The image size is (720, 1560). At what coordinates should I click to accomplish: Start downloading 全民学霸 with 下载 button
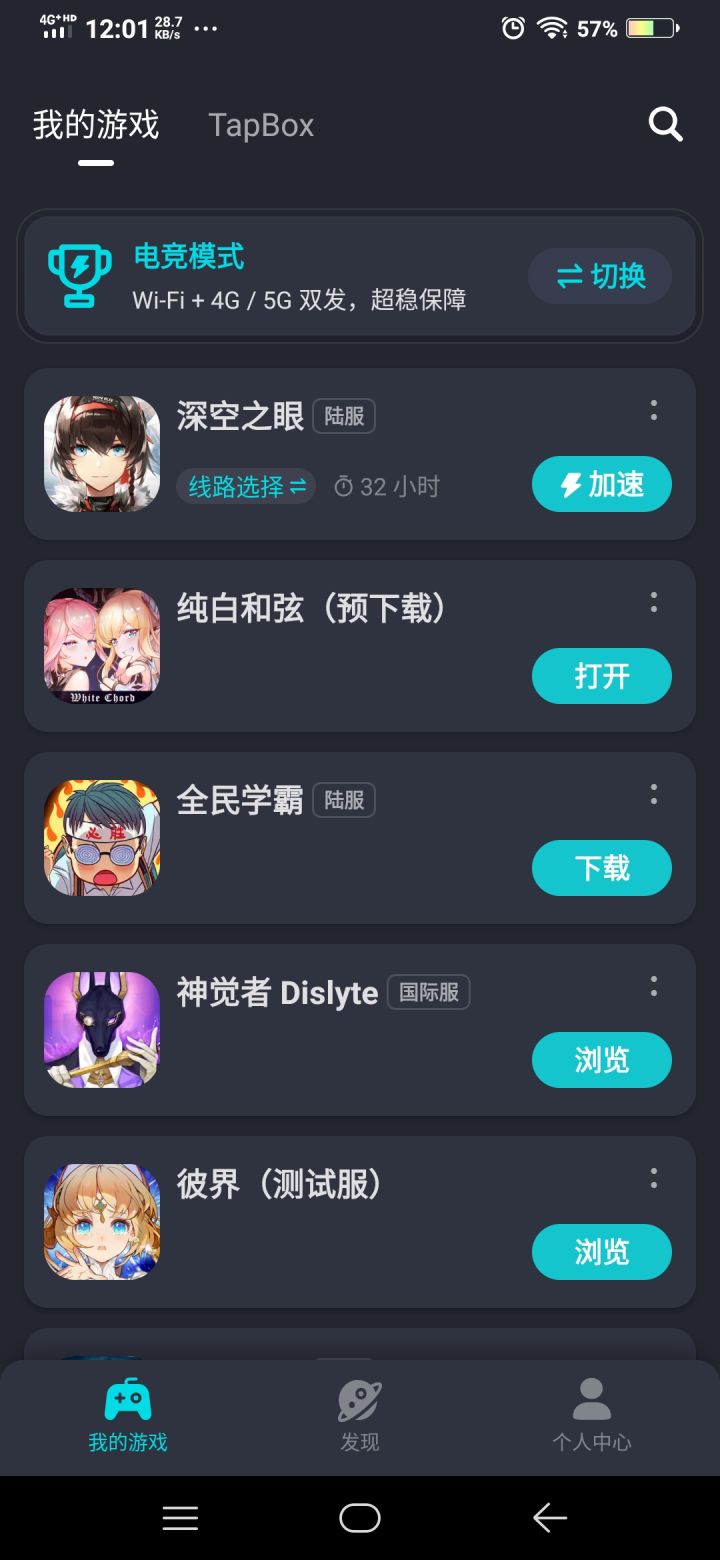tap(601, 868)
